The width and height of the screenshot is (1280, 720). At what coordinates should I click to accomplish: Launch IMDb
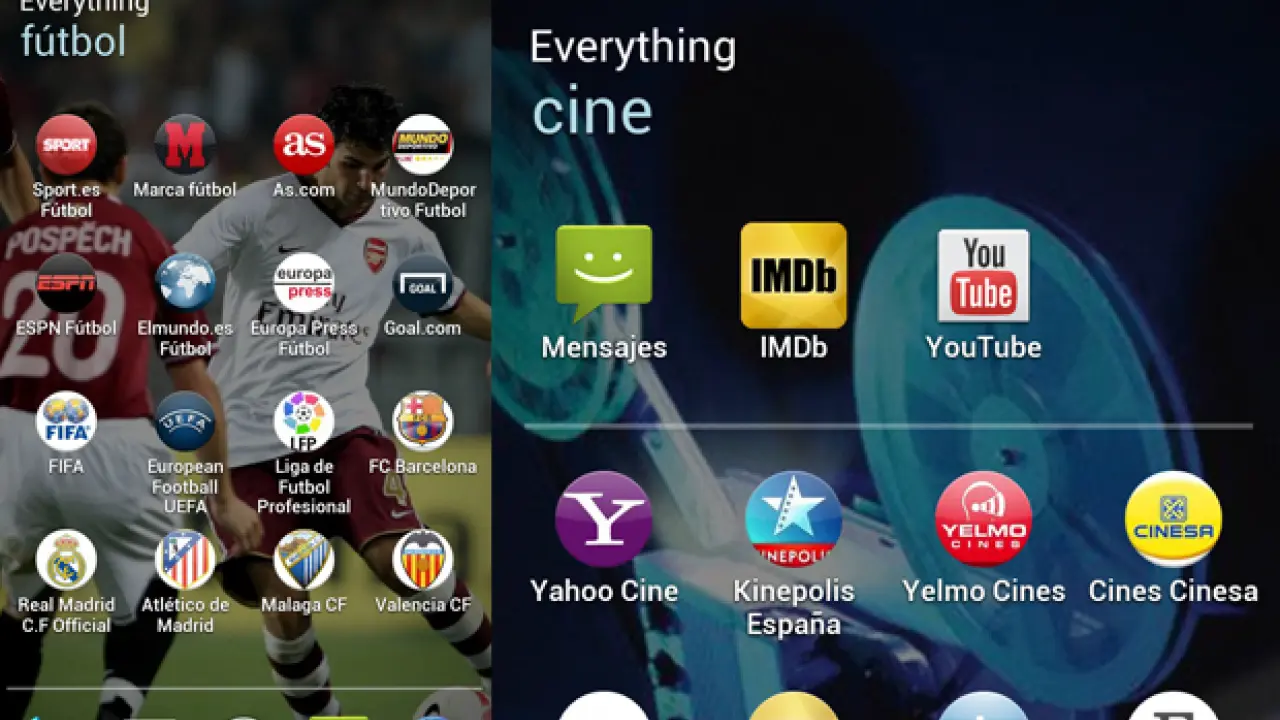793,275
